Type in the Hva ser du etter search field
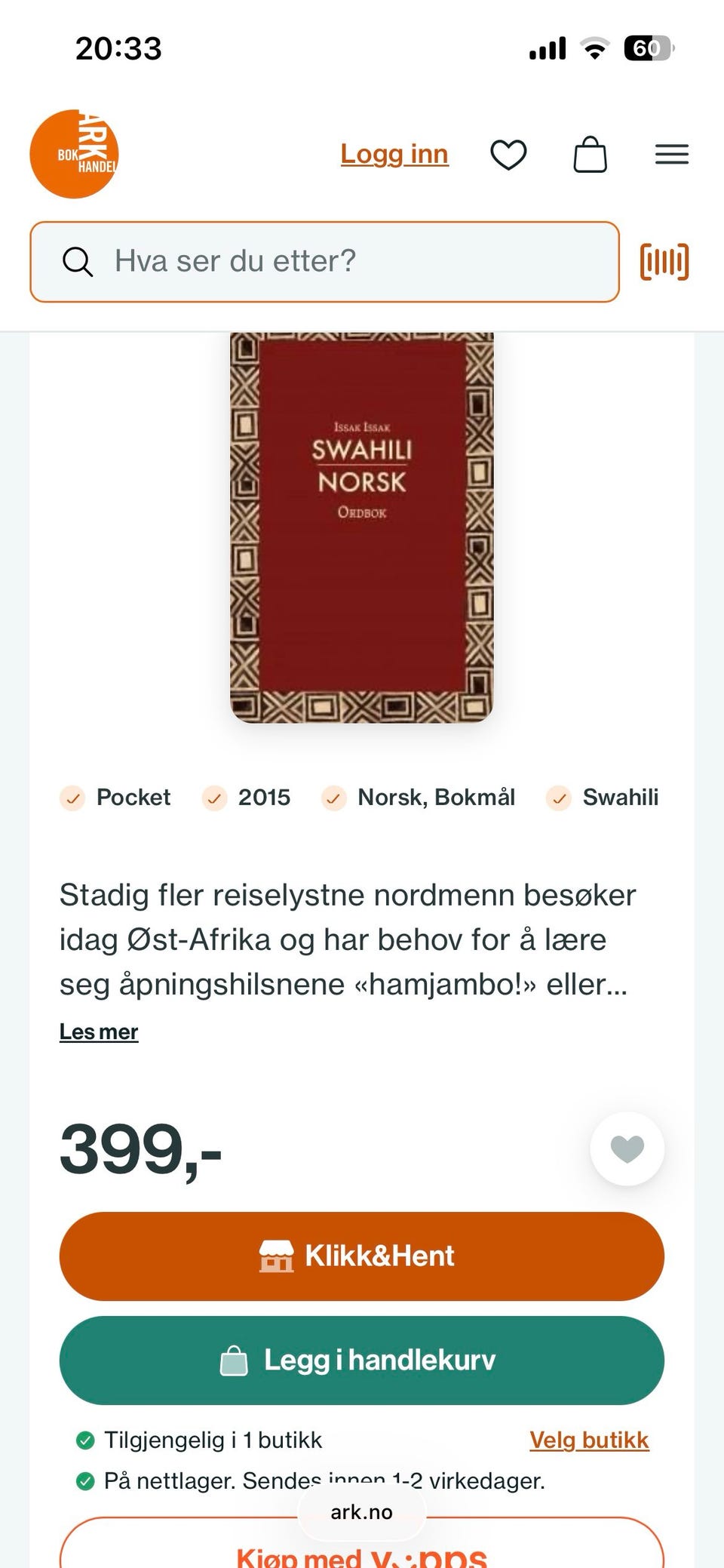 click(x=324, y=262)
